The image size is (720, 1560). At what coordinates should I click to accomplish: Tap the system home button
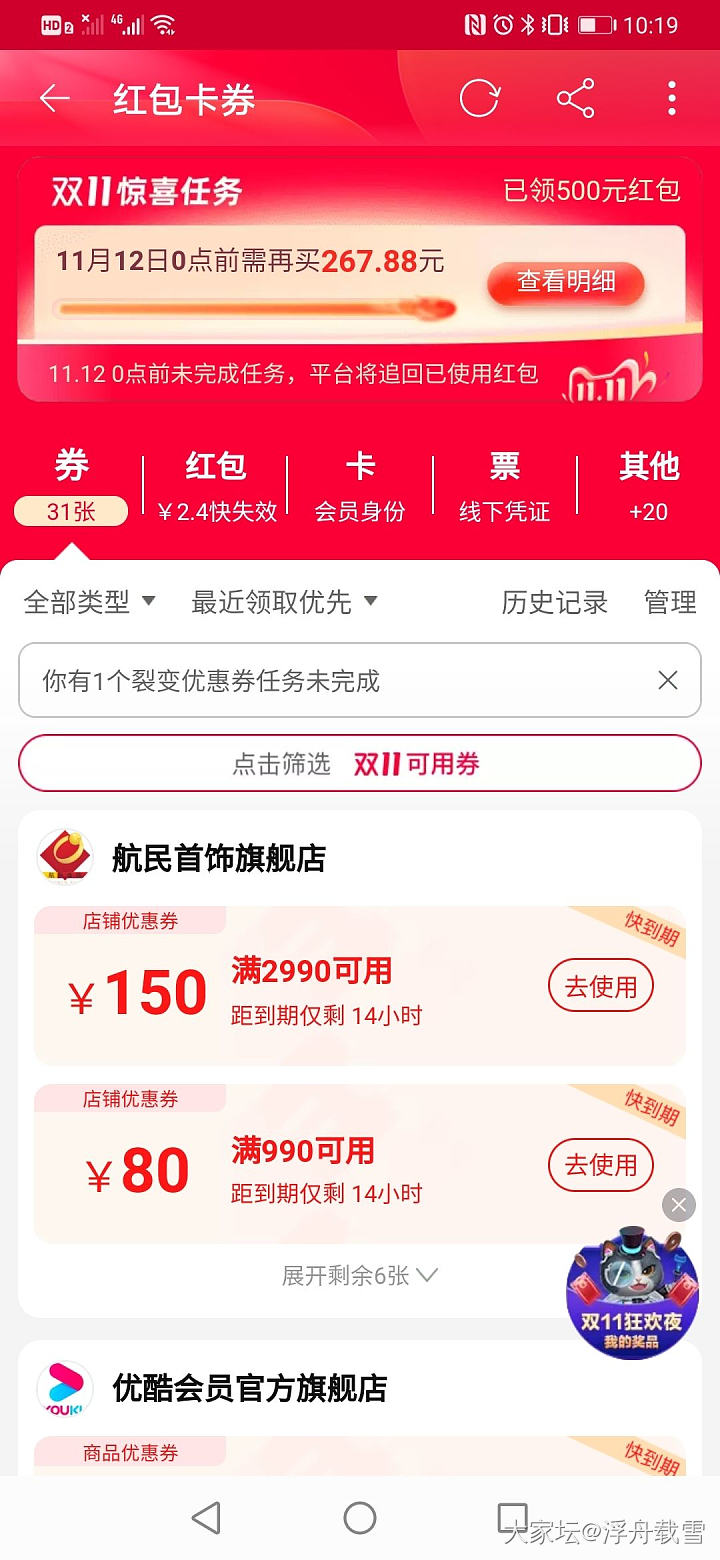pyautogui.click(x=360, y=1518)
